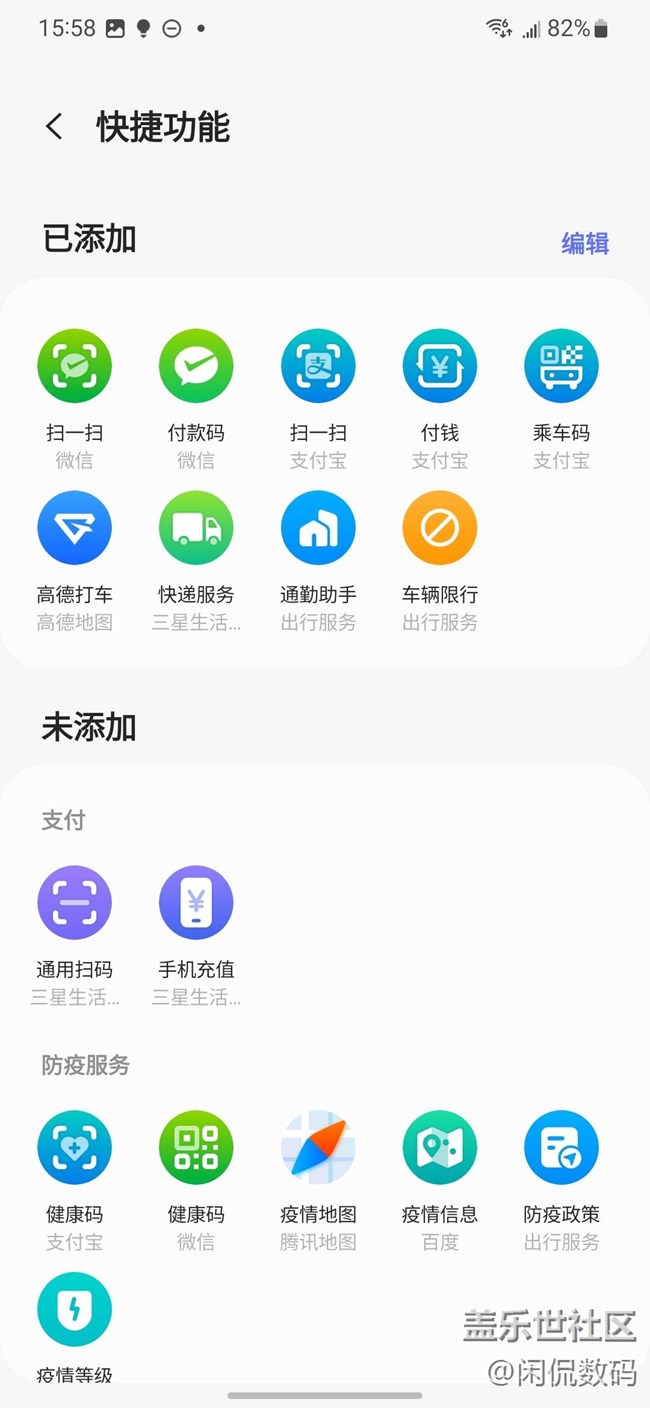The width and height of the screenshot is (650, 1408).
Task: Tap 编辑 to edit added shortcuts
Action: pos(585,243)
